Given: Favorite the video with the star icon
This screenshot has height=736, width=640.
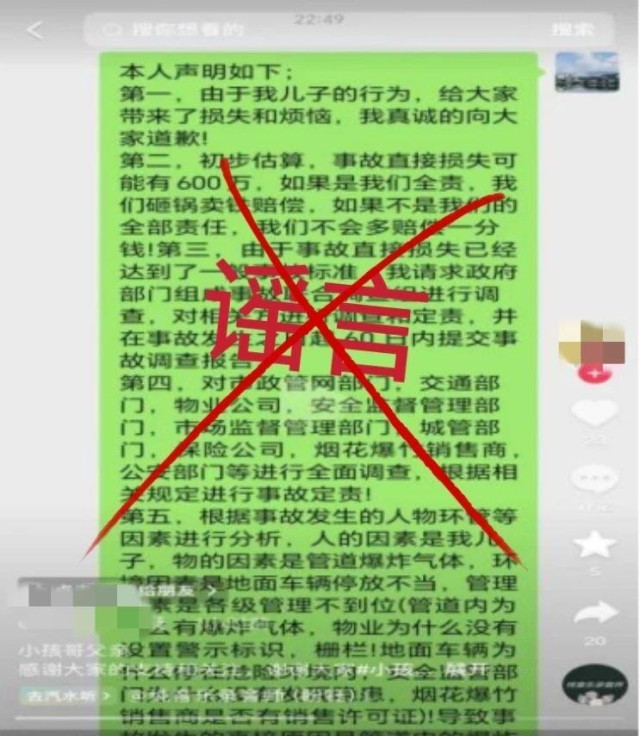Looking at the screenshot, I should [595, 545].
